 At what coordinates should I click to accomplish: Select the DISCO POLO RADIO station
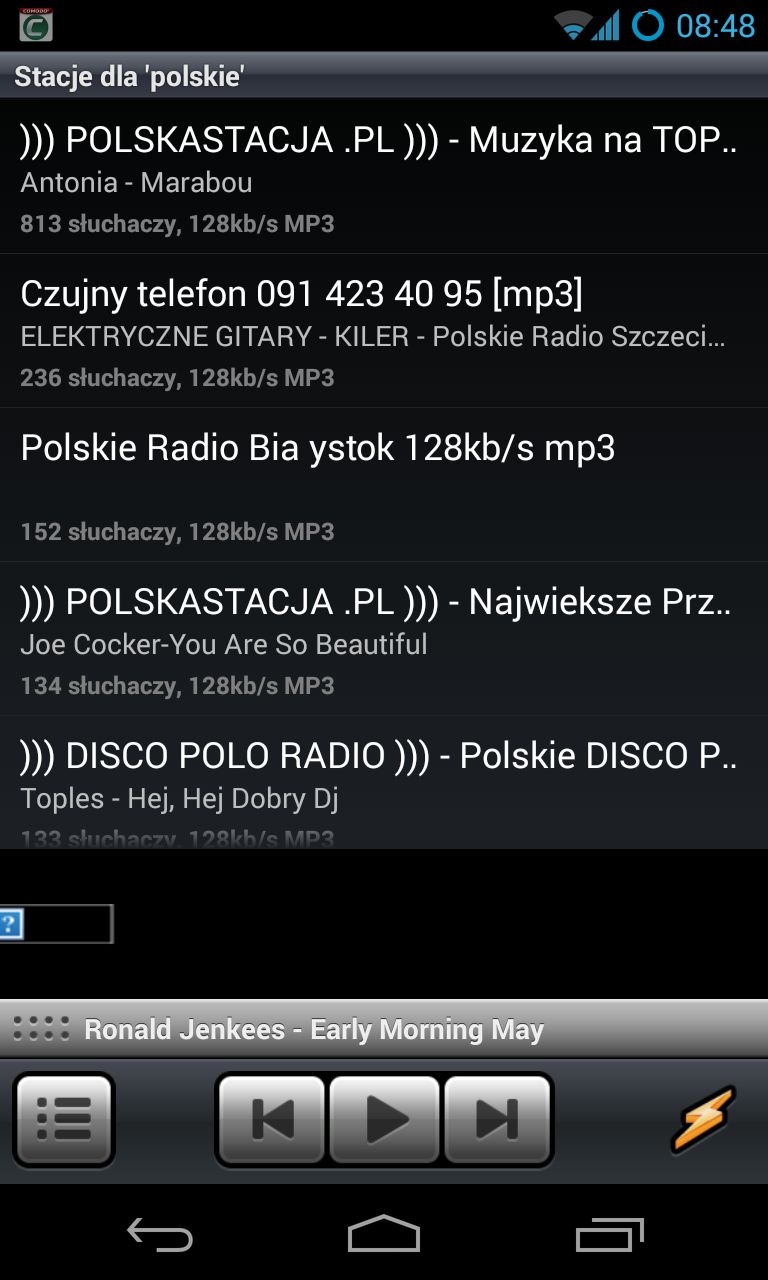tap(384, 785)
